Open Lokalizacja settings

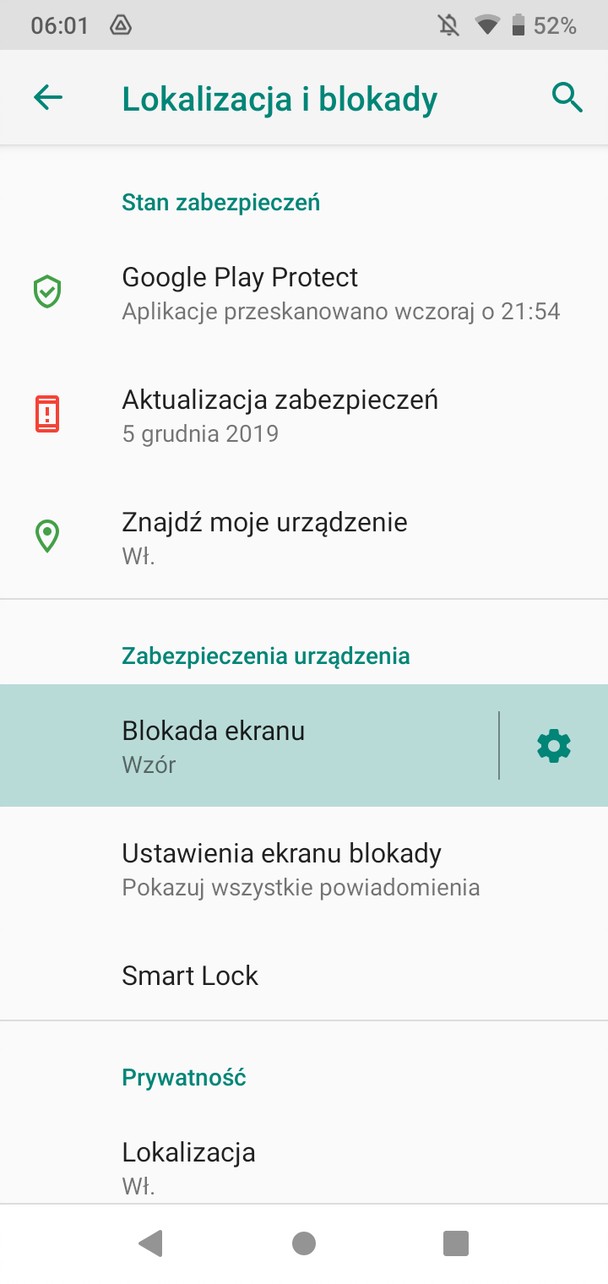point(304,1166)
